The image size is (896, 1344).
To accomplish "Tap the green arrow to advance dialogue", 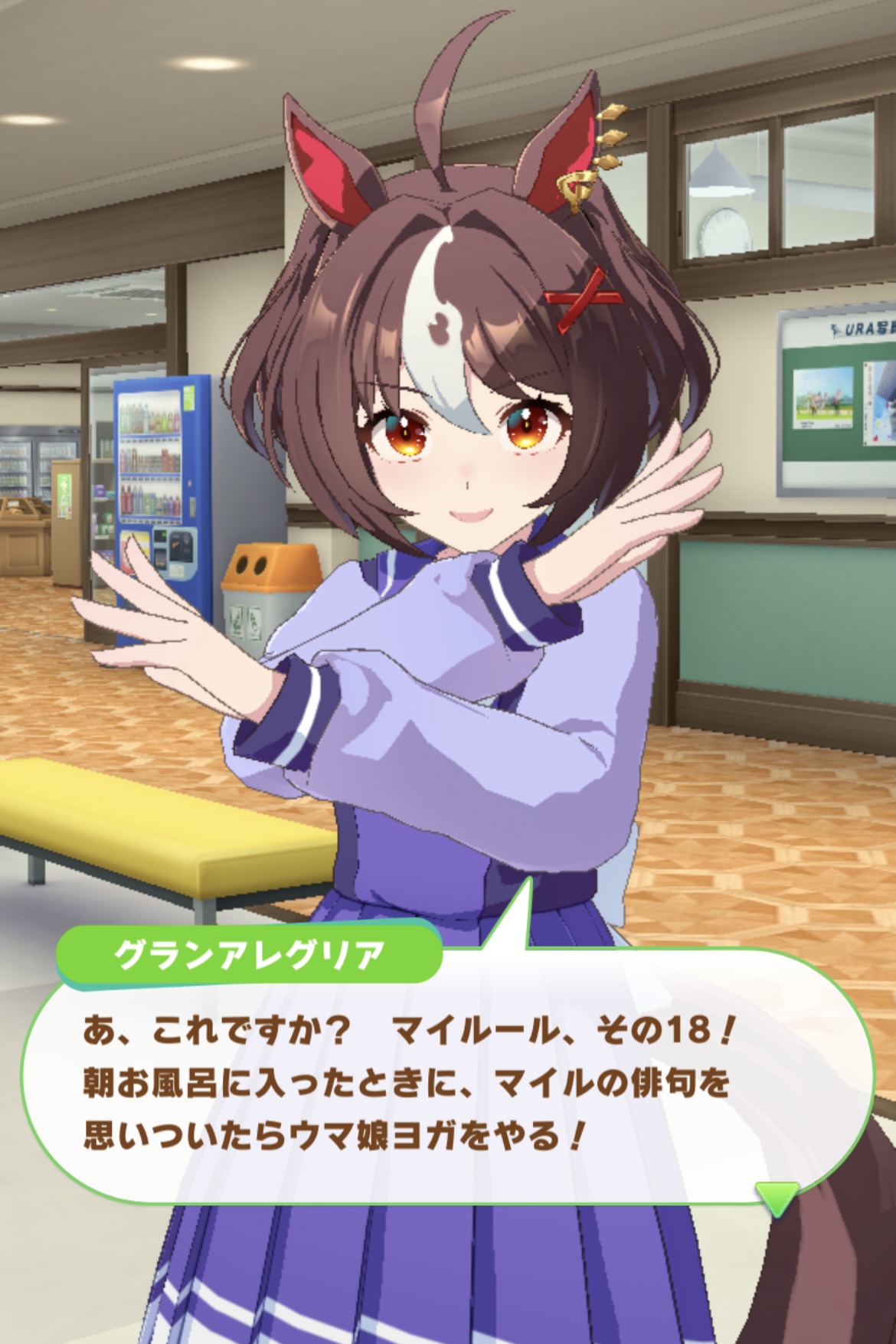I will (x=777, y=1197).
